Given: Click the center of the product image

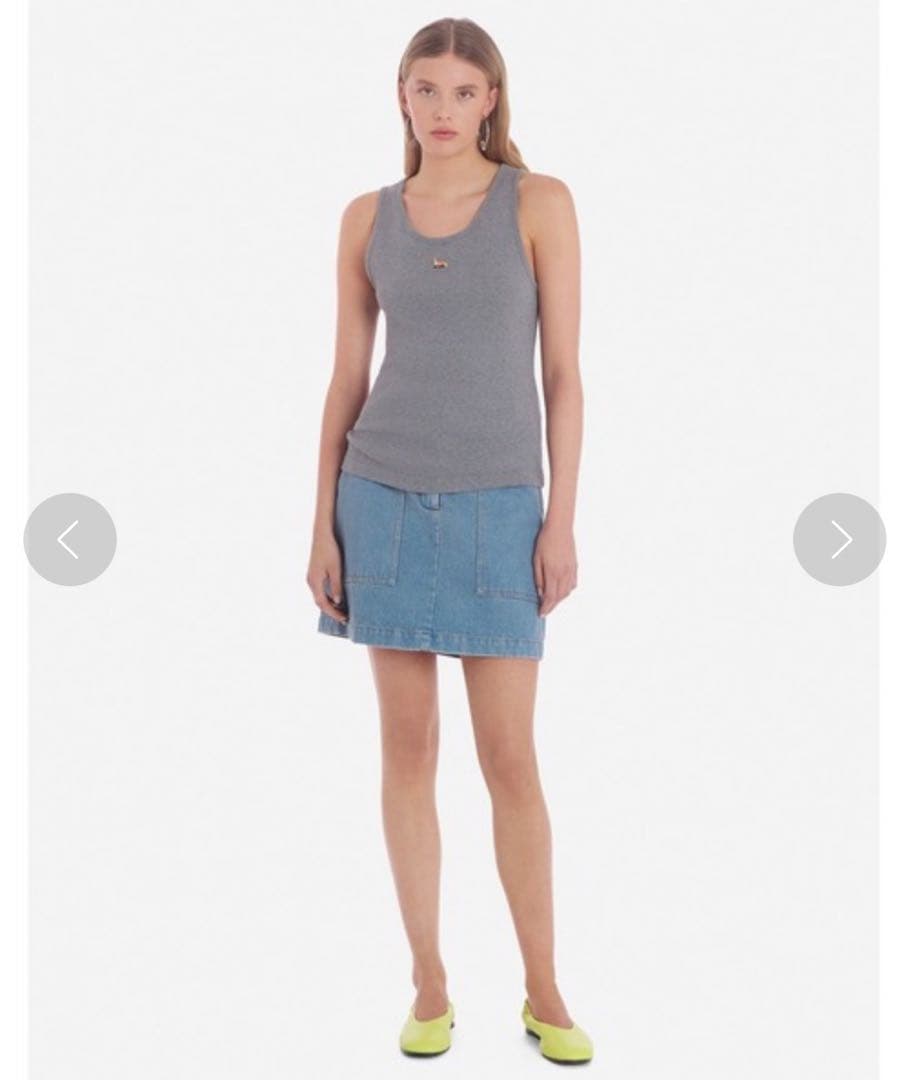Looking at the screenshot, I should pos(455,540).
